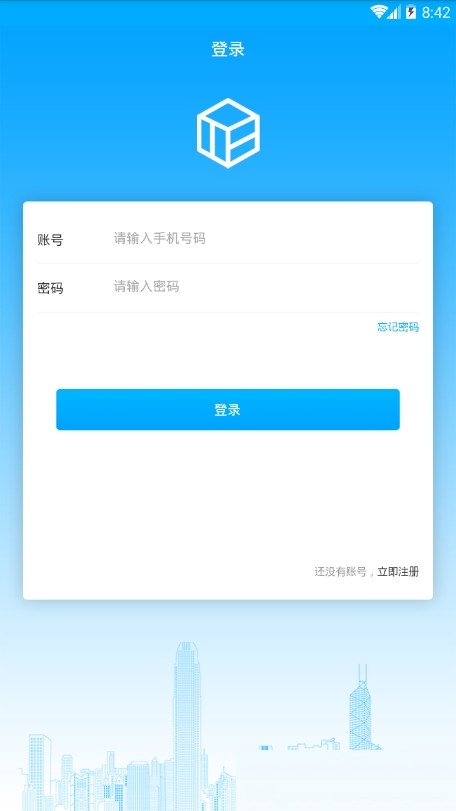Tap the phone number input field
456x811 pixels.
(265, 239)
